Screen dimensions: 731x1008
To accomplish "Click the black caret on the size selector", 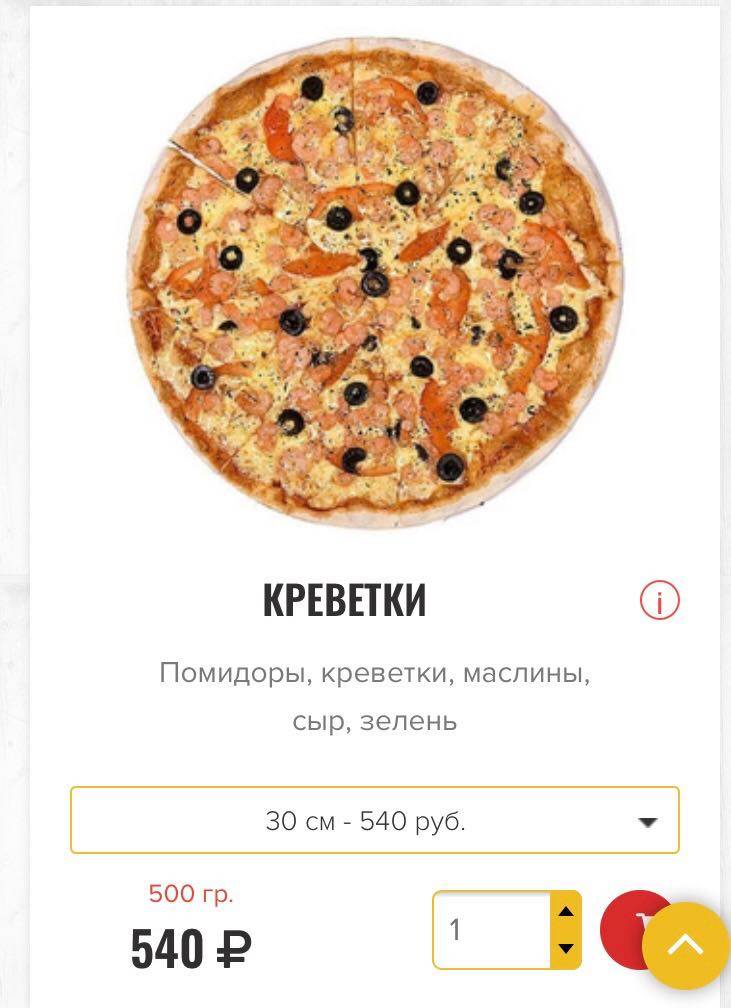I will pyautogui.click(x=649, y=821).
